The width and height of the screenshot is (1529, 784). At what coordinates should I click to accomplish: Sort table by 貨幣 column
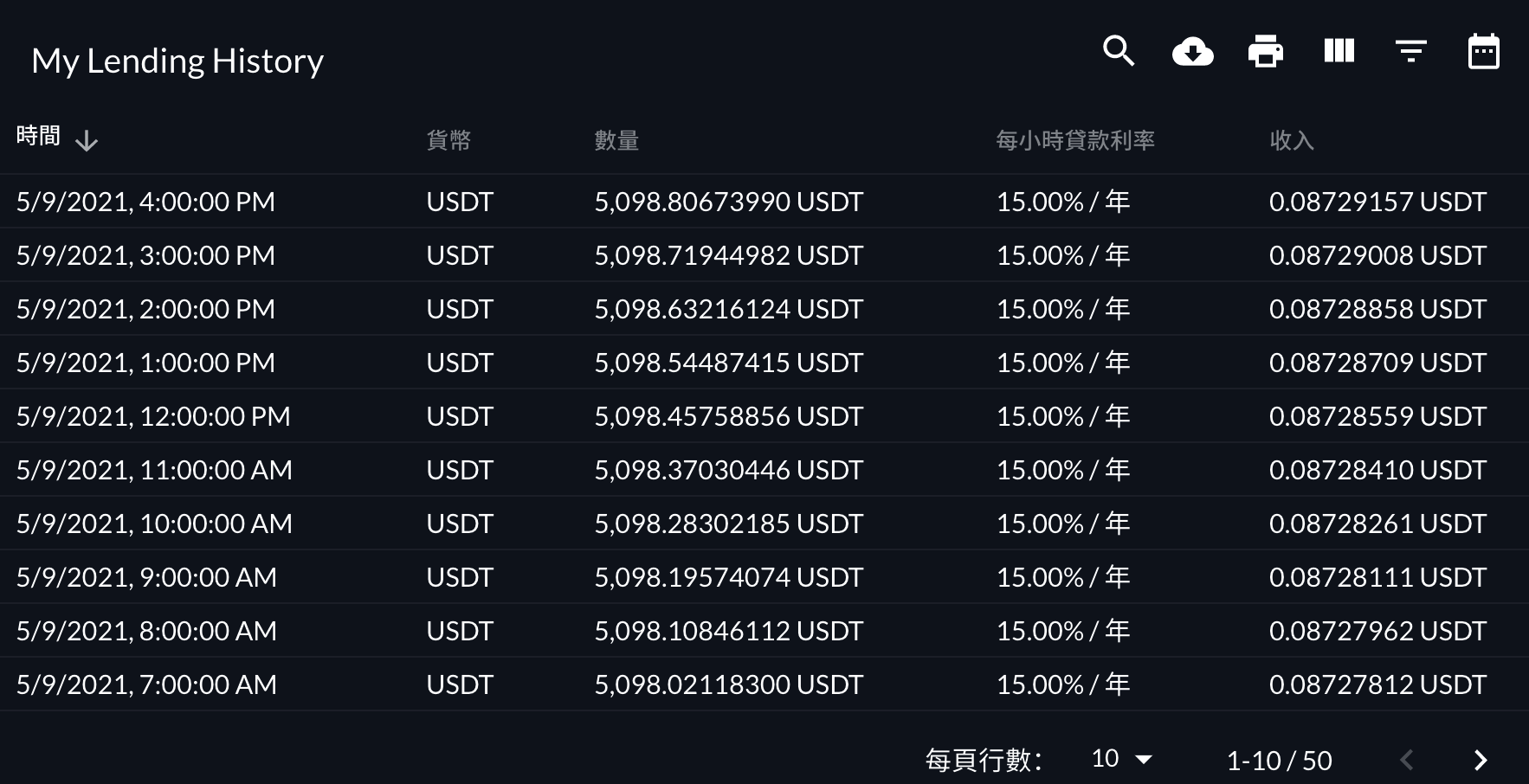tap(448, 140)
